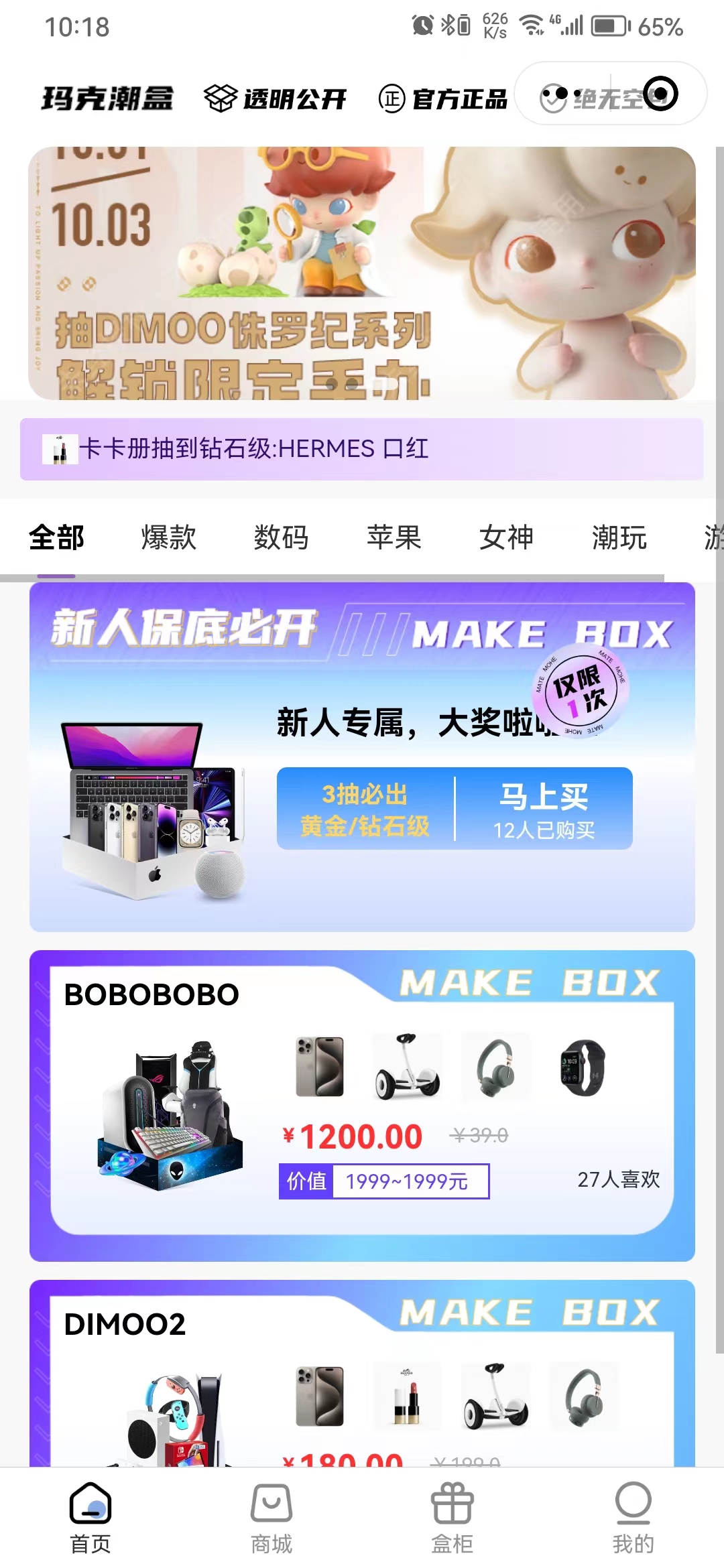Go to the 我的 profile tab
Viewport: 724px width, 1568px height.
pyautogui.click(x=633, y=1518)
